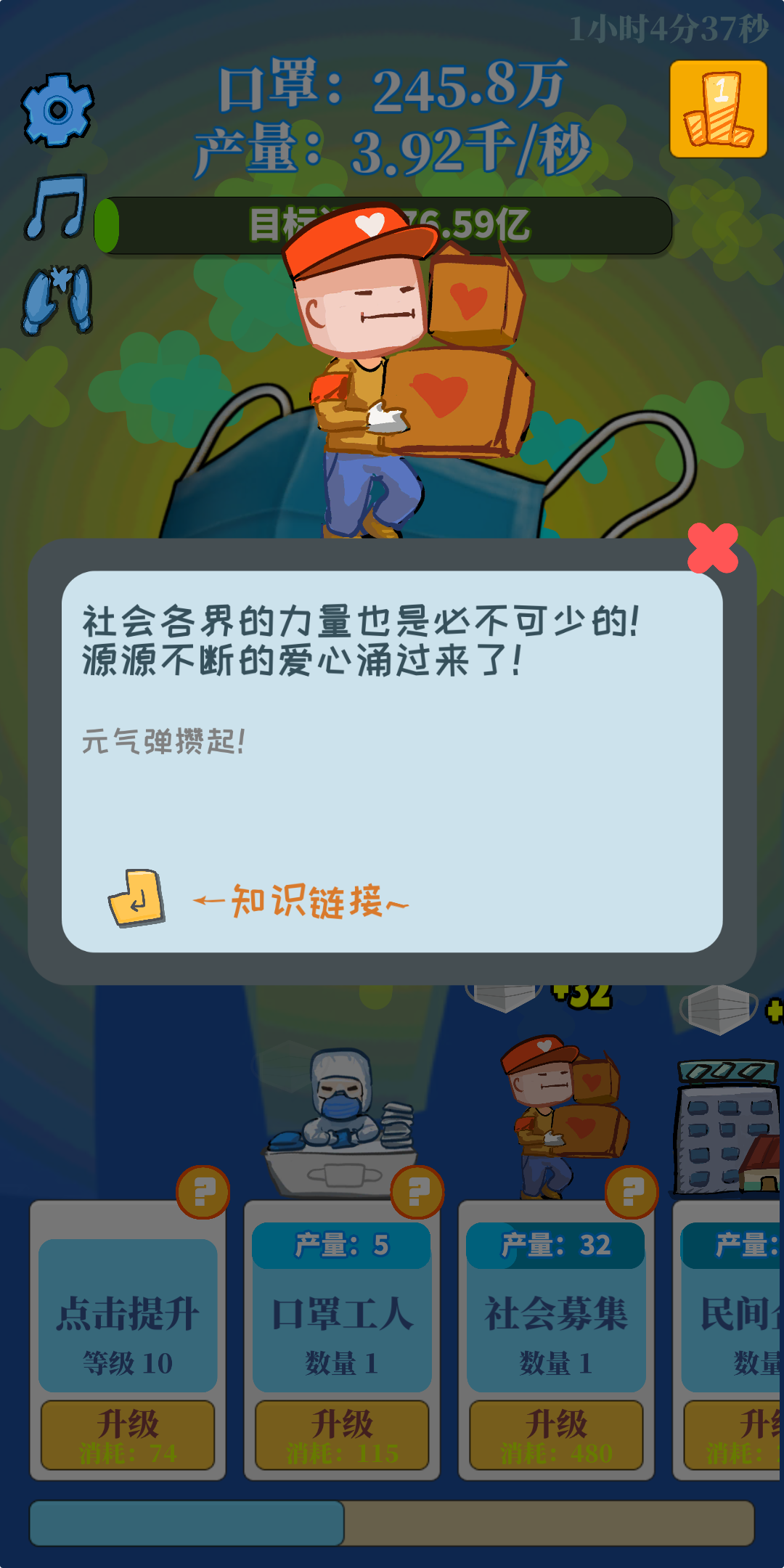Open the gold leaderboard icon at top right
This screenshot has width=784, height=1568.
(719, 109)
